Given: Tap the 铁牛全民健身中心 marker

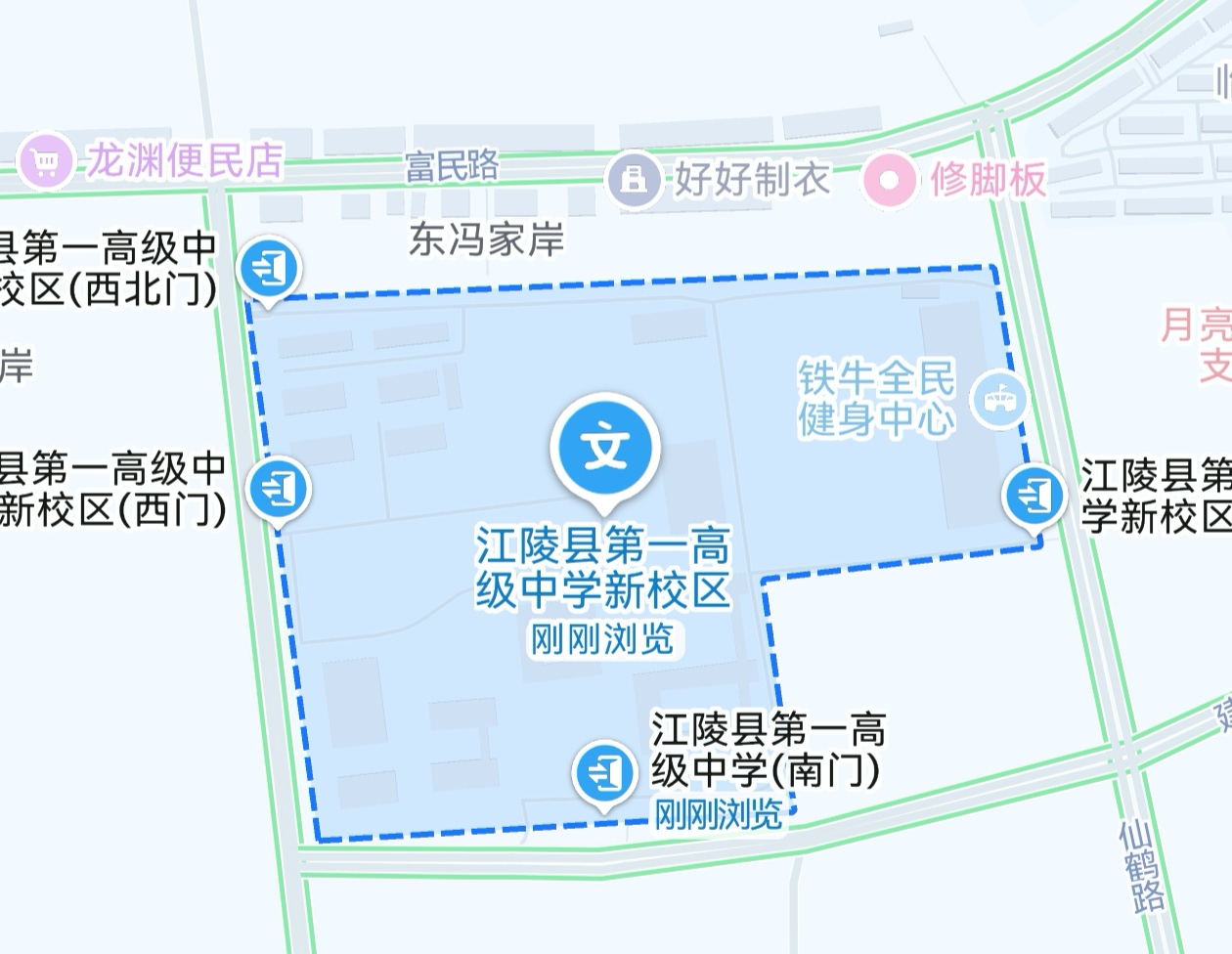Looking at the screenshot, I should 998,399.
